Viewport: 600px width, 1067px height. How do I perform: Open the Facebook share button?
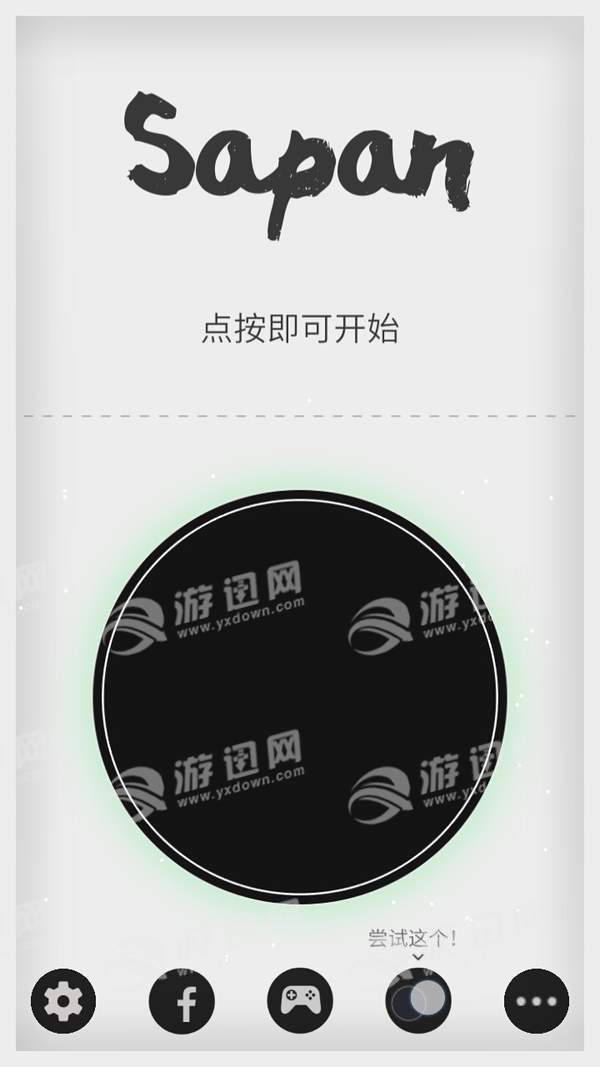coord(182,1000)
